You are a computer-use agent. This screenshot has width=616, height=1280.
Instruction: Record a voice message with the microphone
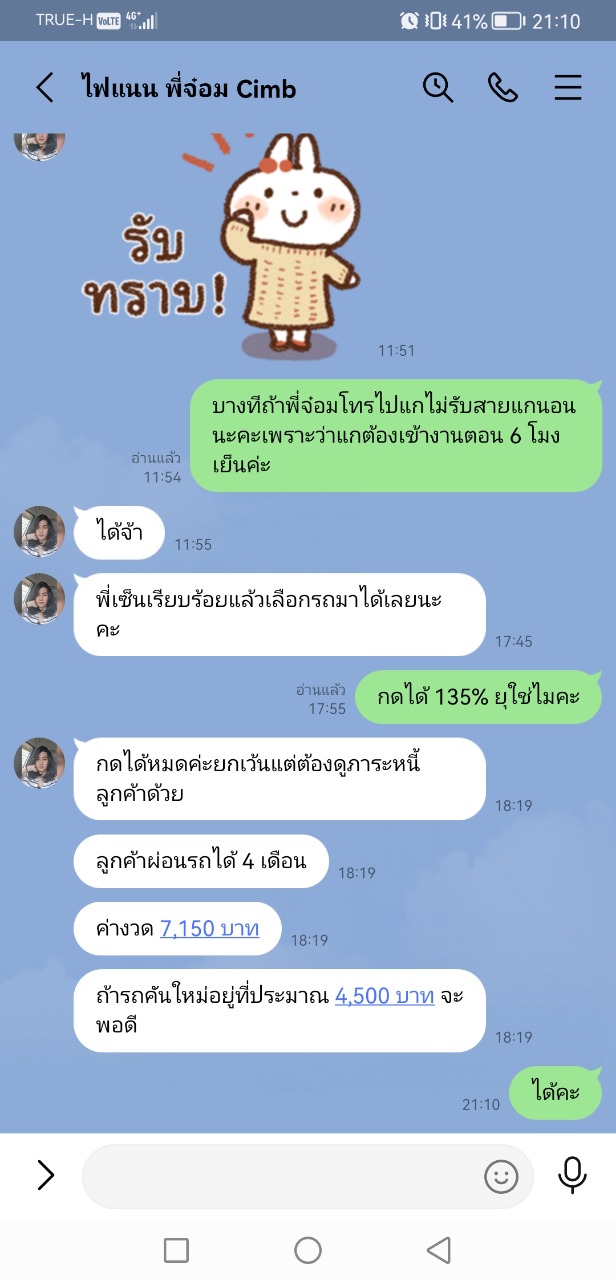click(x=572, y=1175)
